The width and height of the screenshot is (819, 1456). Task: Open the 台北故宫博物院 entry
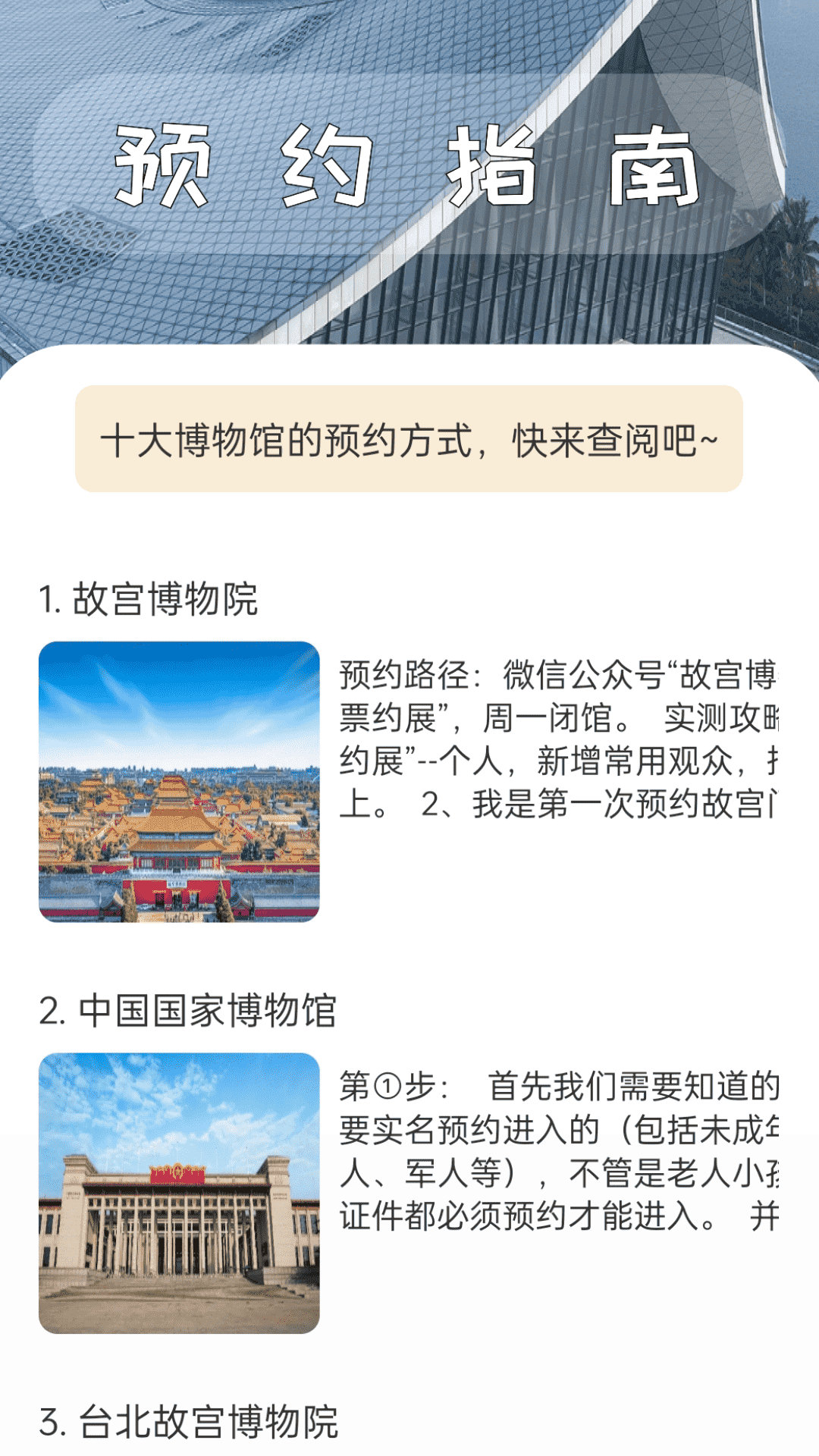tap(189, 1422)
